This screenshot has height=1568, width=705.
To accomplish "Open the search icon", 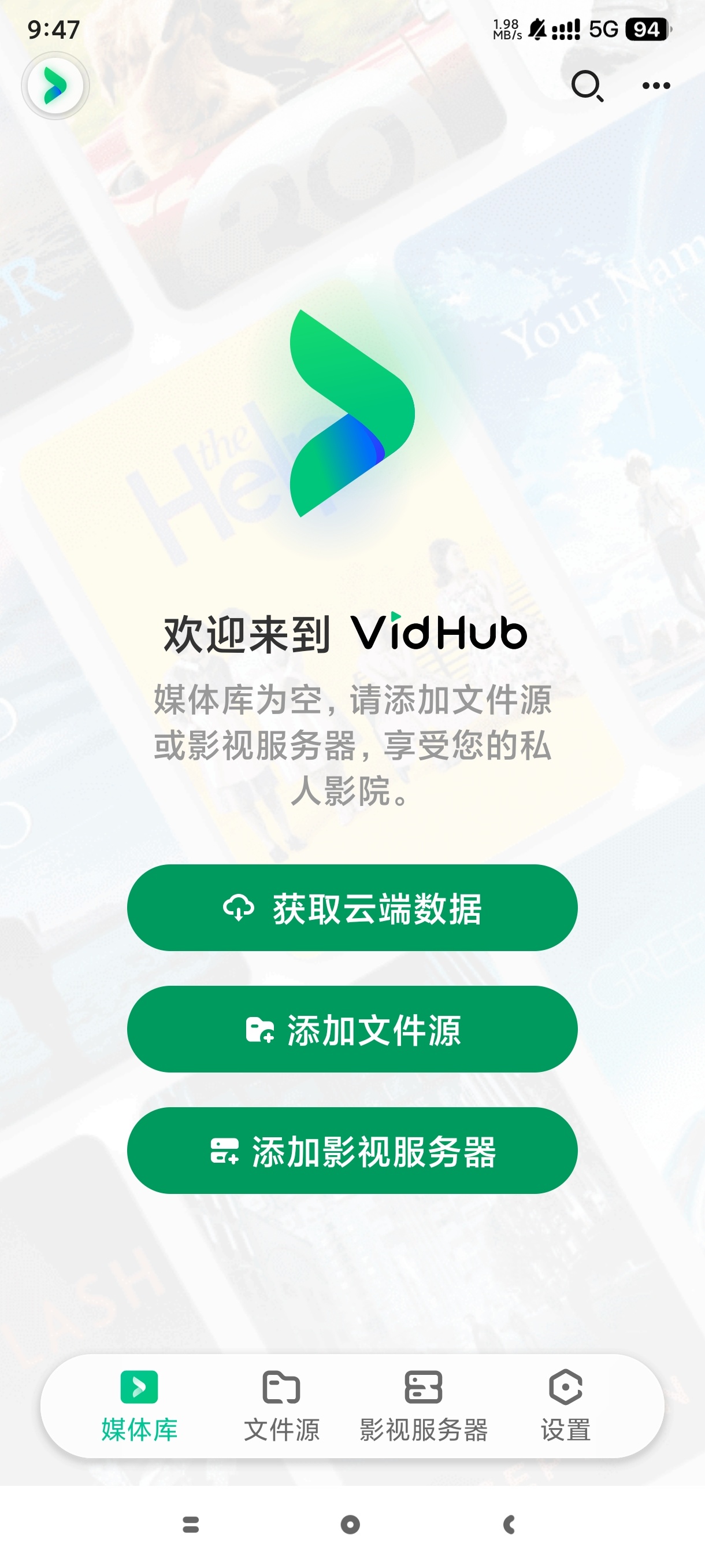I will click(587, 86).
